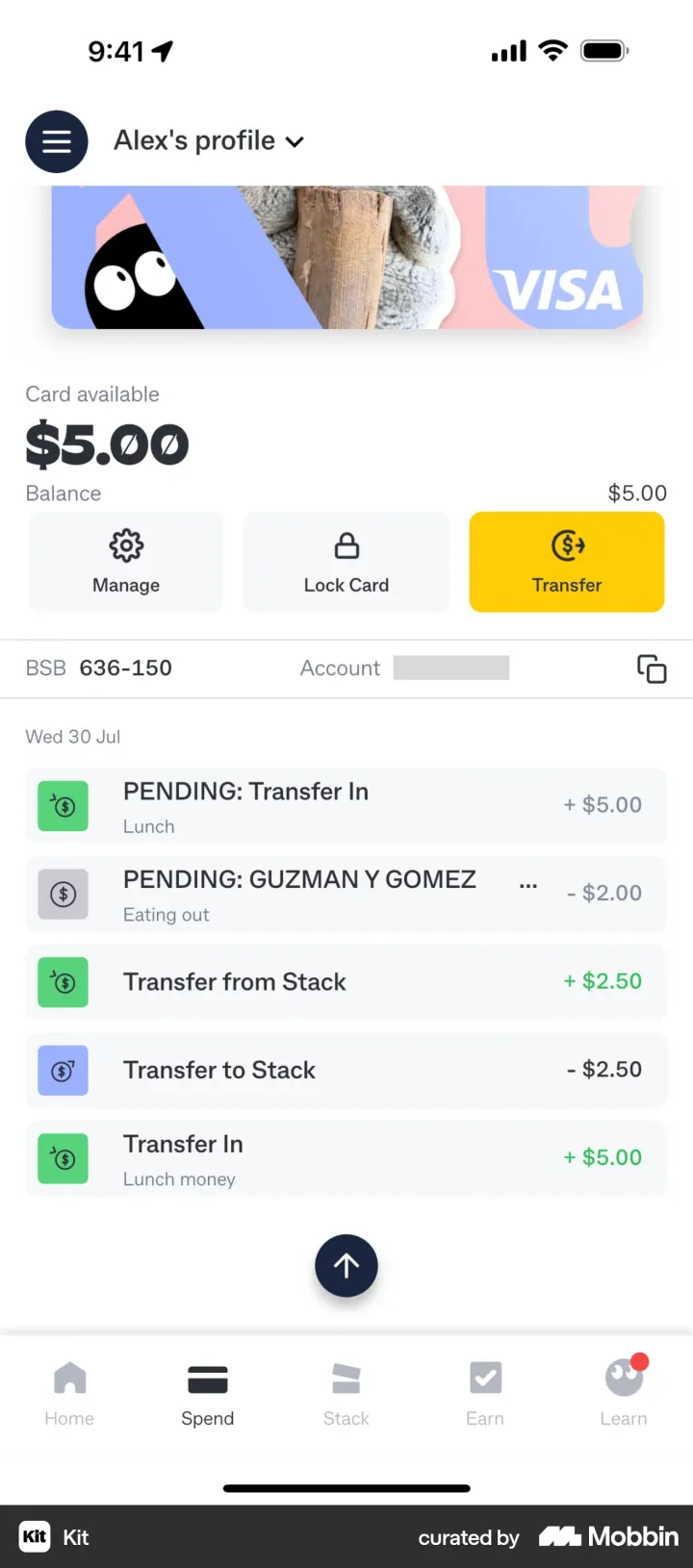The height and width of the screenshot is (1568, 693).
Task: Expand the Alex's profile dropdown
Action: pyautogui.click(x=209, y=141)
